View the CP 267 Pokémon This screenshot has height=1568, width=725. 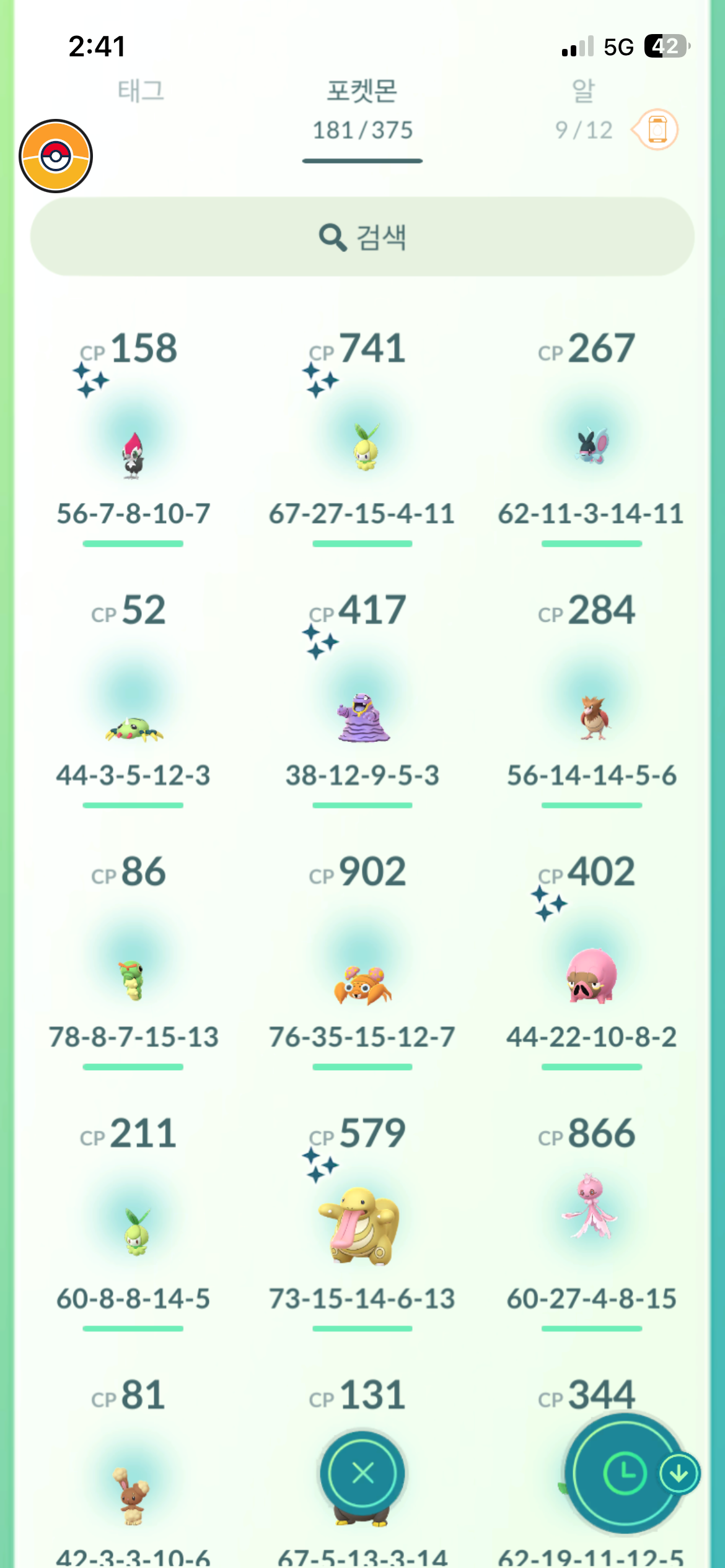point(592,447)
